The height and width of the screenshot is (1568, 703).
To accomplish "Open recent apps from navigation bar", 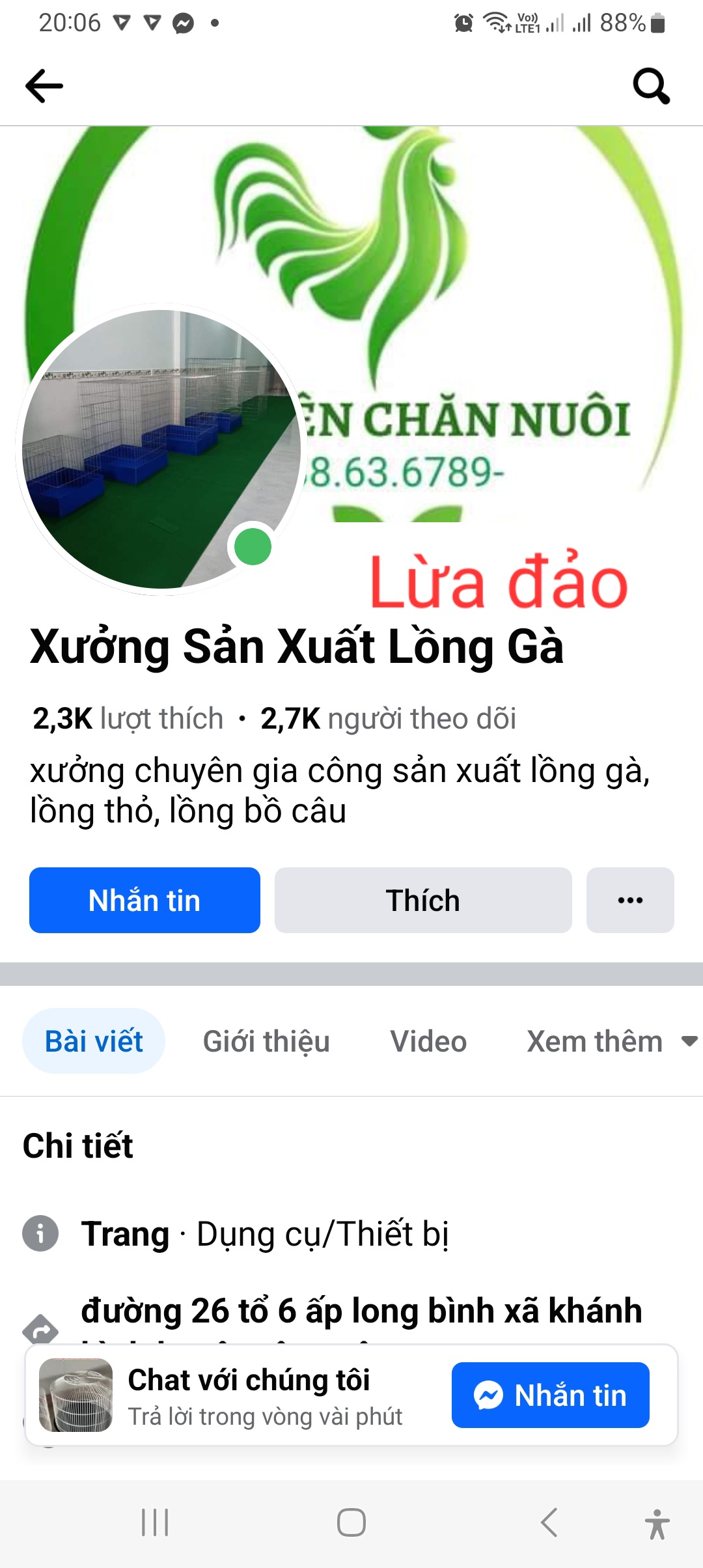I will [155, 1522].
